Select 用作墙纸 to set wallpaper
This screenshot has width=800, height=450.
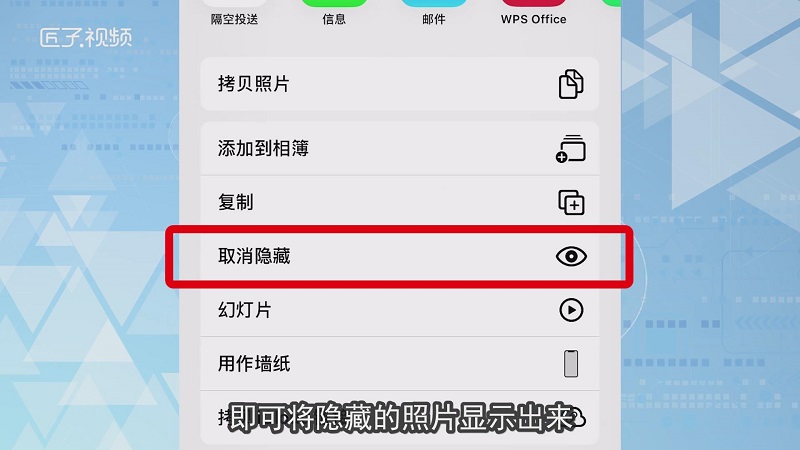point(400,364)
